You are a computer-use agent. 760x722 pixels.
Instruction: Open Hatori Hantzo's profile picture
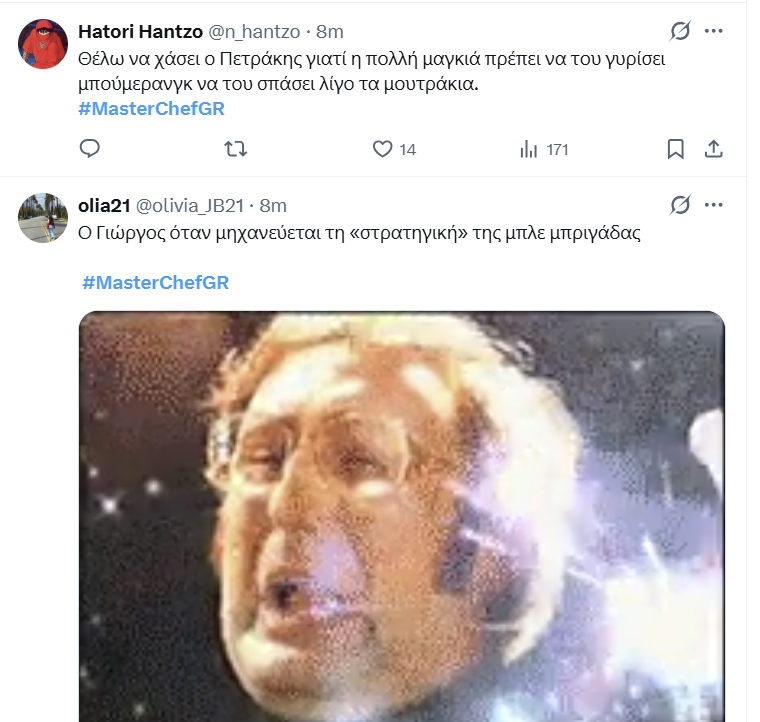point(42,44)
